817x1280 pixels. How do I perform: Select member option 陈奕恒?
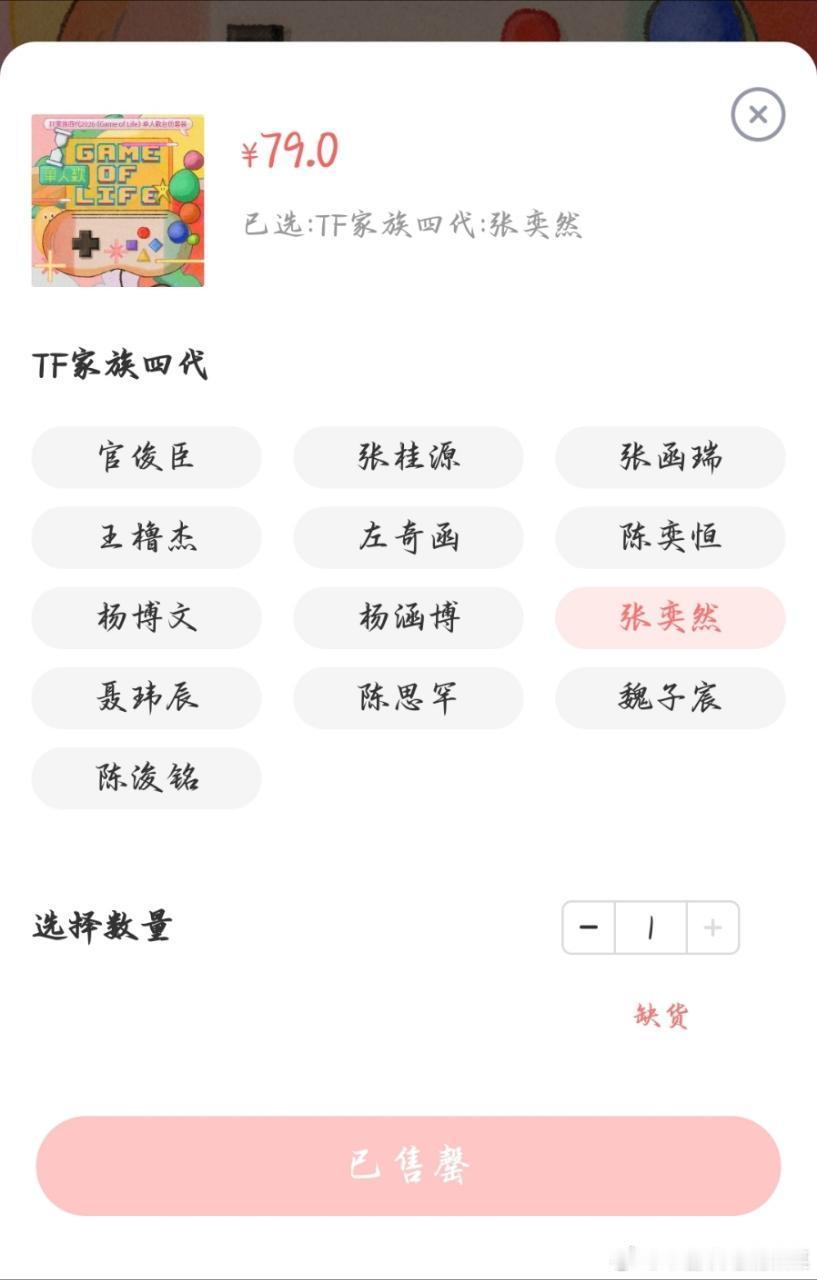coord(669,537)
